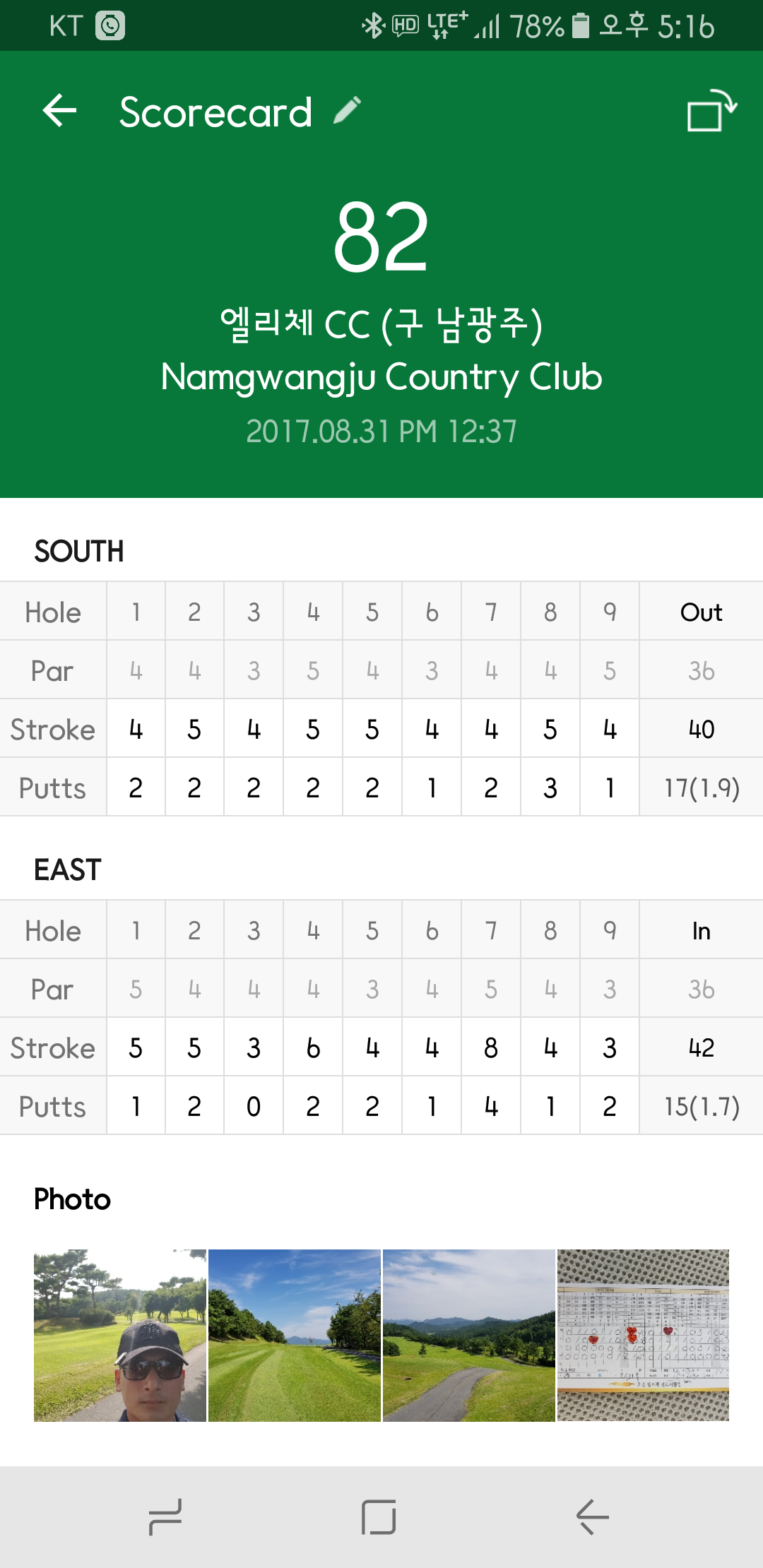763x1568 pixels.
Task: Open the paper scorecard photo
Action: (x=643, y=1335)
